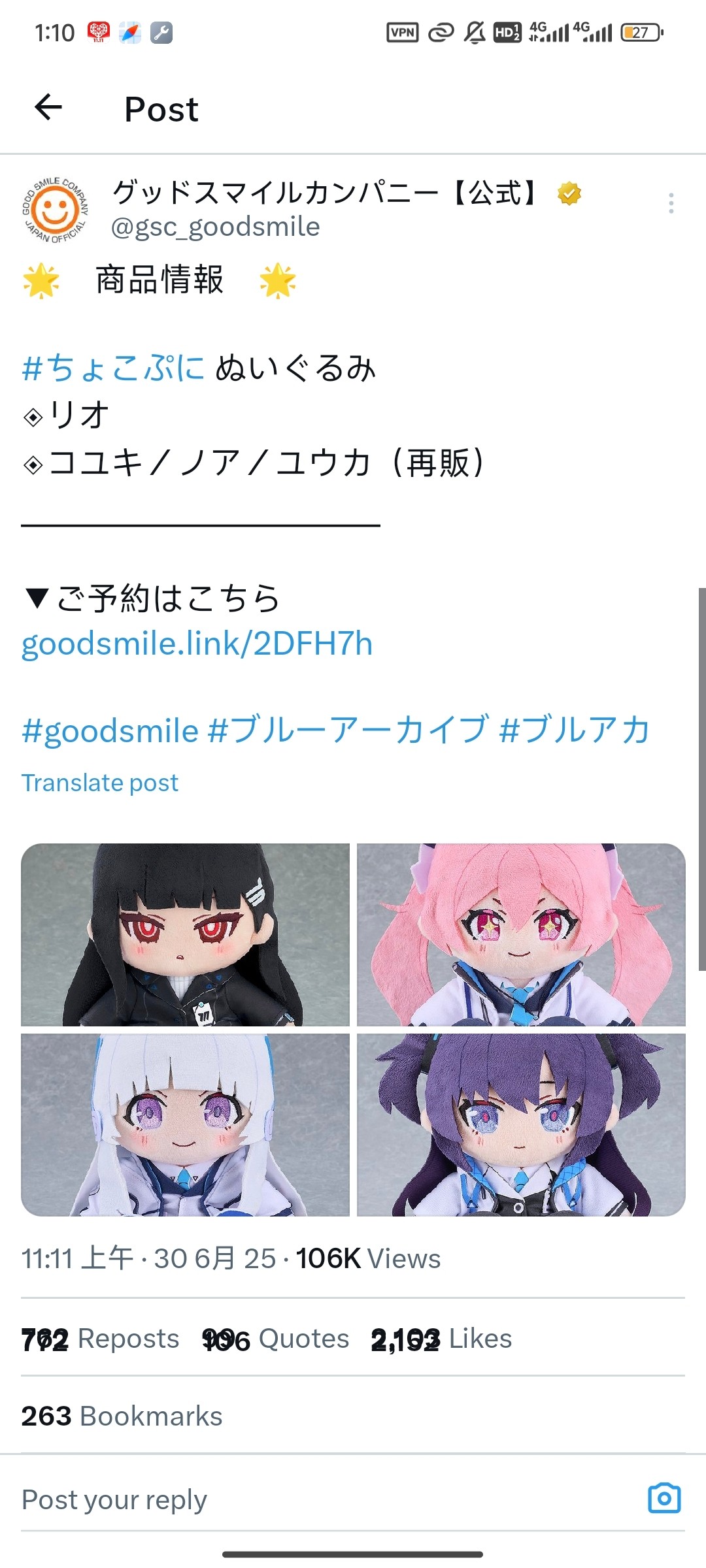
Task: Show the list of Reposts
Action: [100, 1339]
